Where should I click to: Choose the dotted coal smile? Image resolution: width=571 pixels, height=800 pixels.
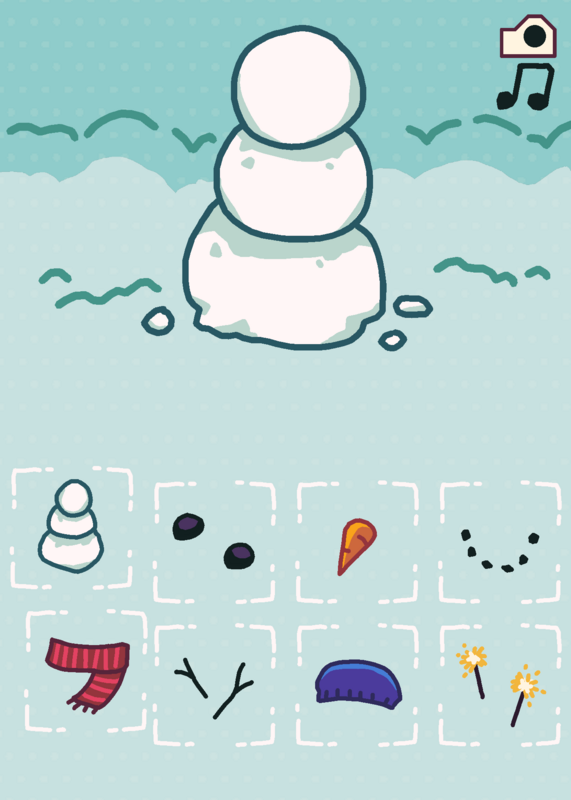[x=500, y=542]
